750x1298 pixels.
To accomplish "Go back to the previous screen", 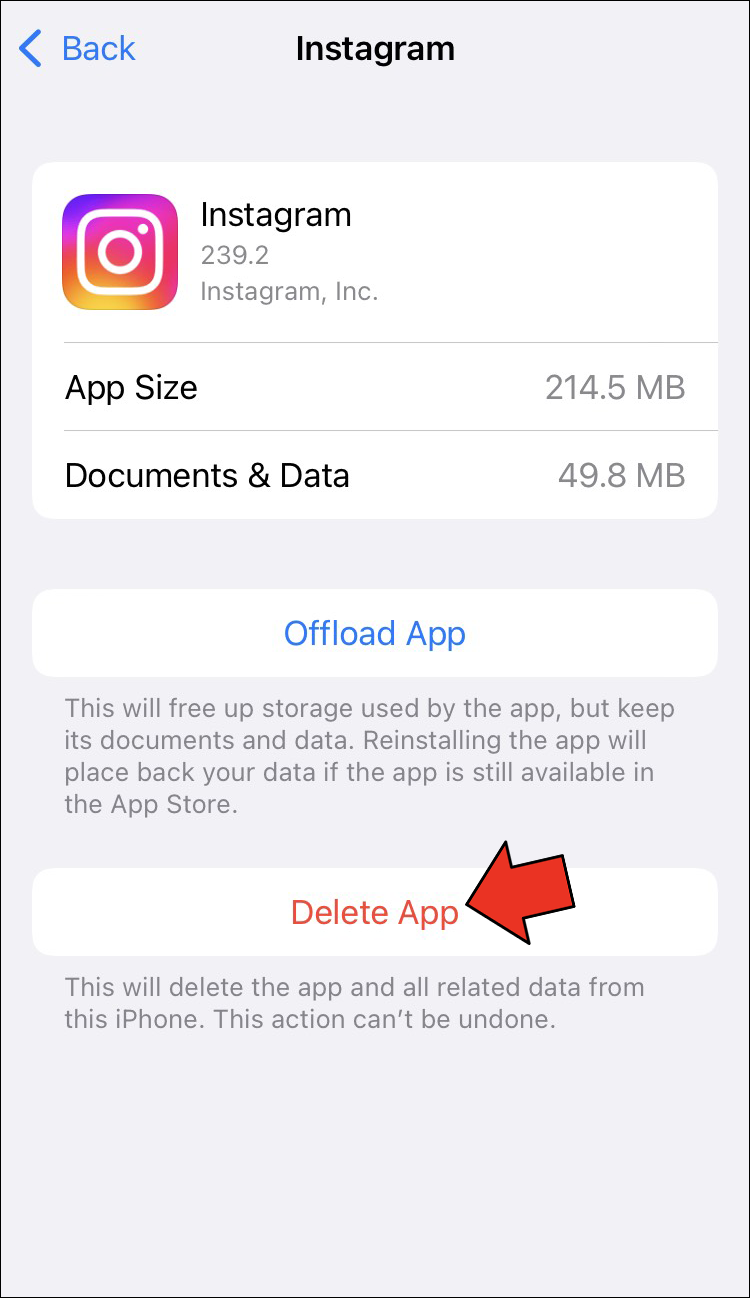I will point(78,48).
